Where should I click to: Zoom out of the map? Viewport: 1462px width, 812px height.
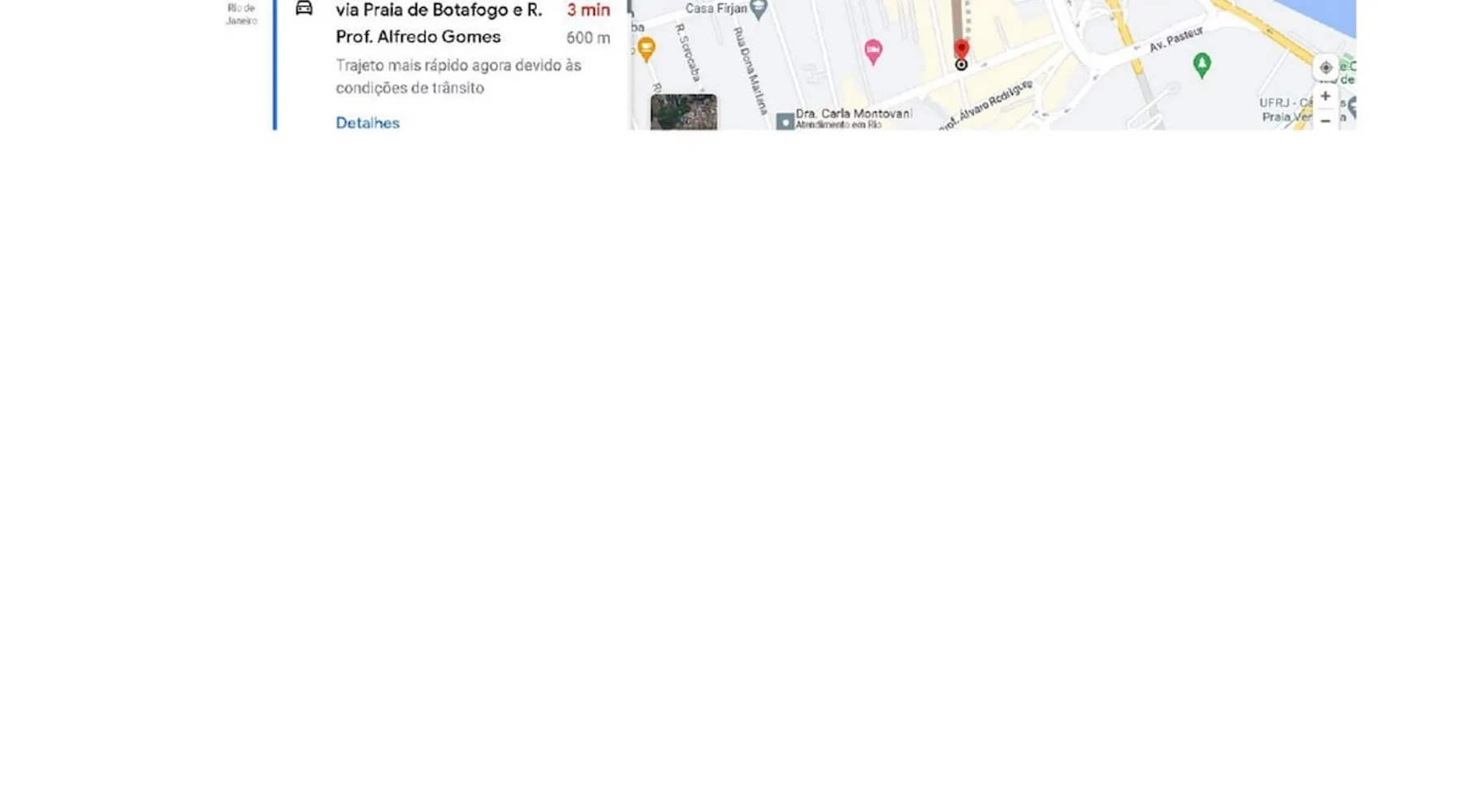[1325, 121]
